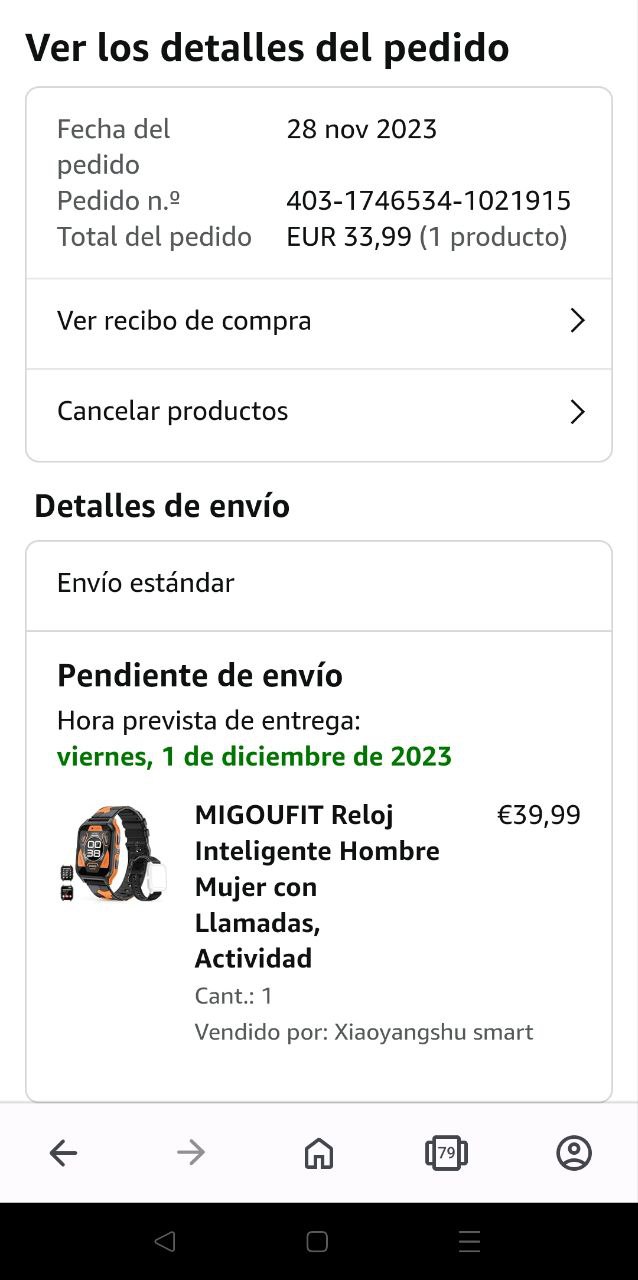Open the account profile icon
This screenshot has height=1280, width=638.
coord(574,1153)
